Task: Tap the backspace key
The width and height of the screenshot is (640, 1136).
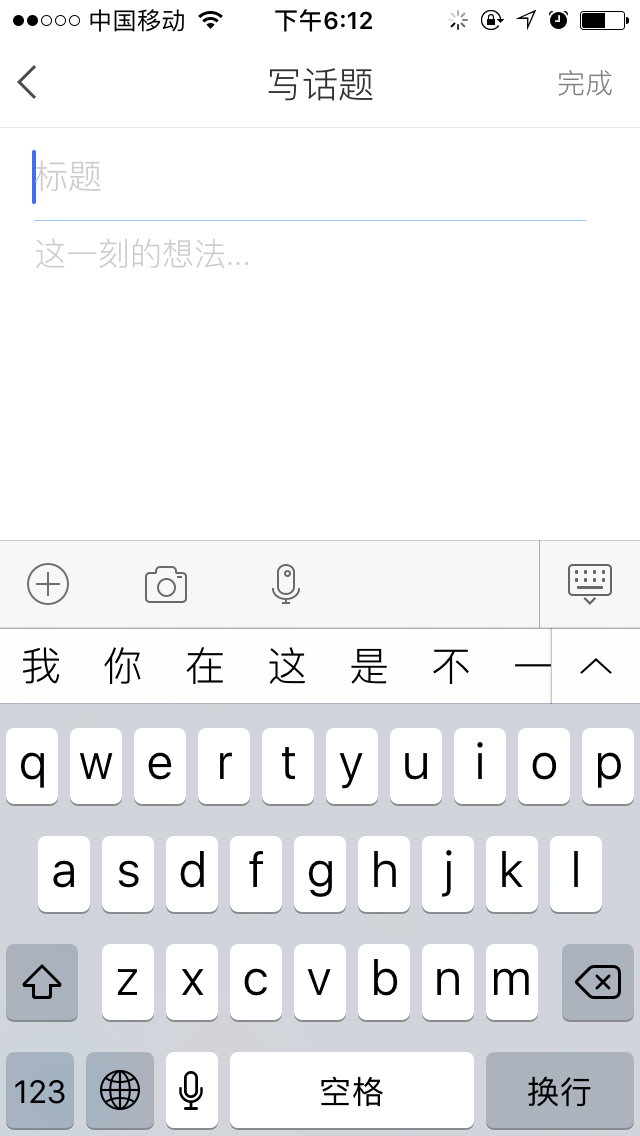Action: point(598,982)
